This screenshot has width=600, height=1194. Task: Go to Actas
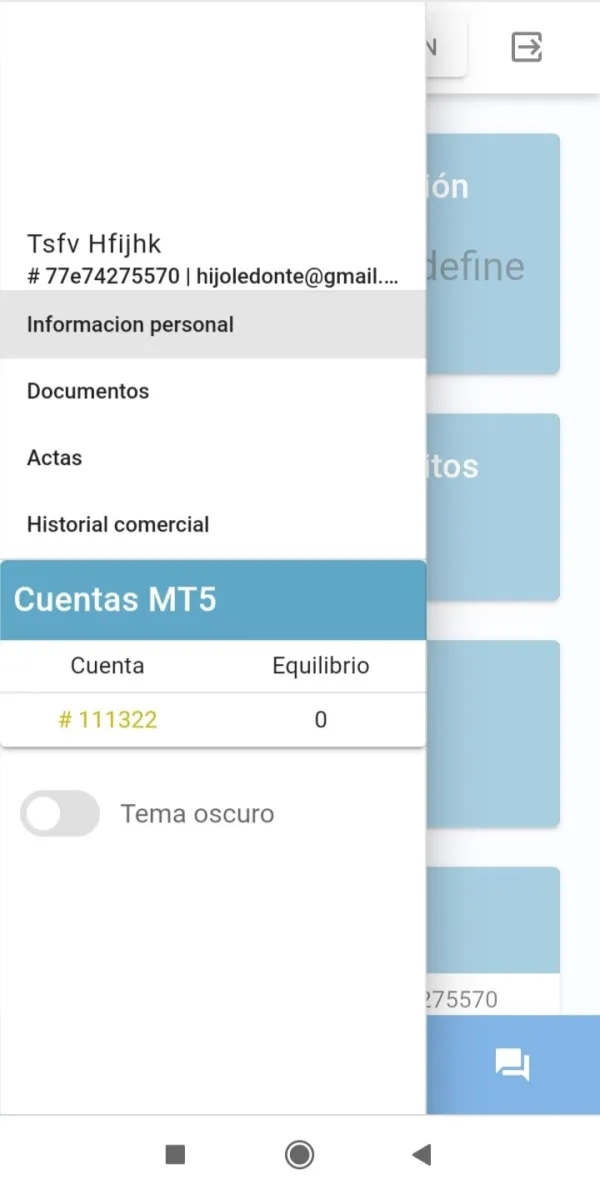[55, 458]
